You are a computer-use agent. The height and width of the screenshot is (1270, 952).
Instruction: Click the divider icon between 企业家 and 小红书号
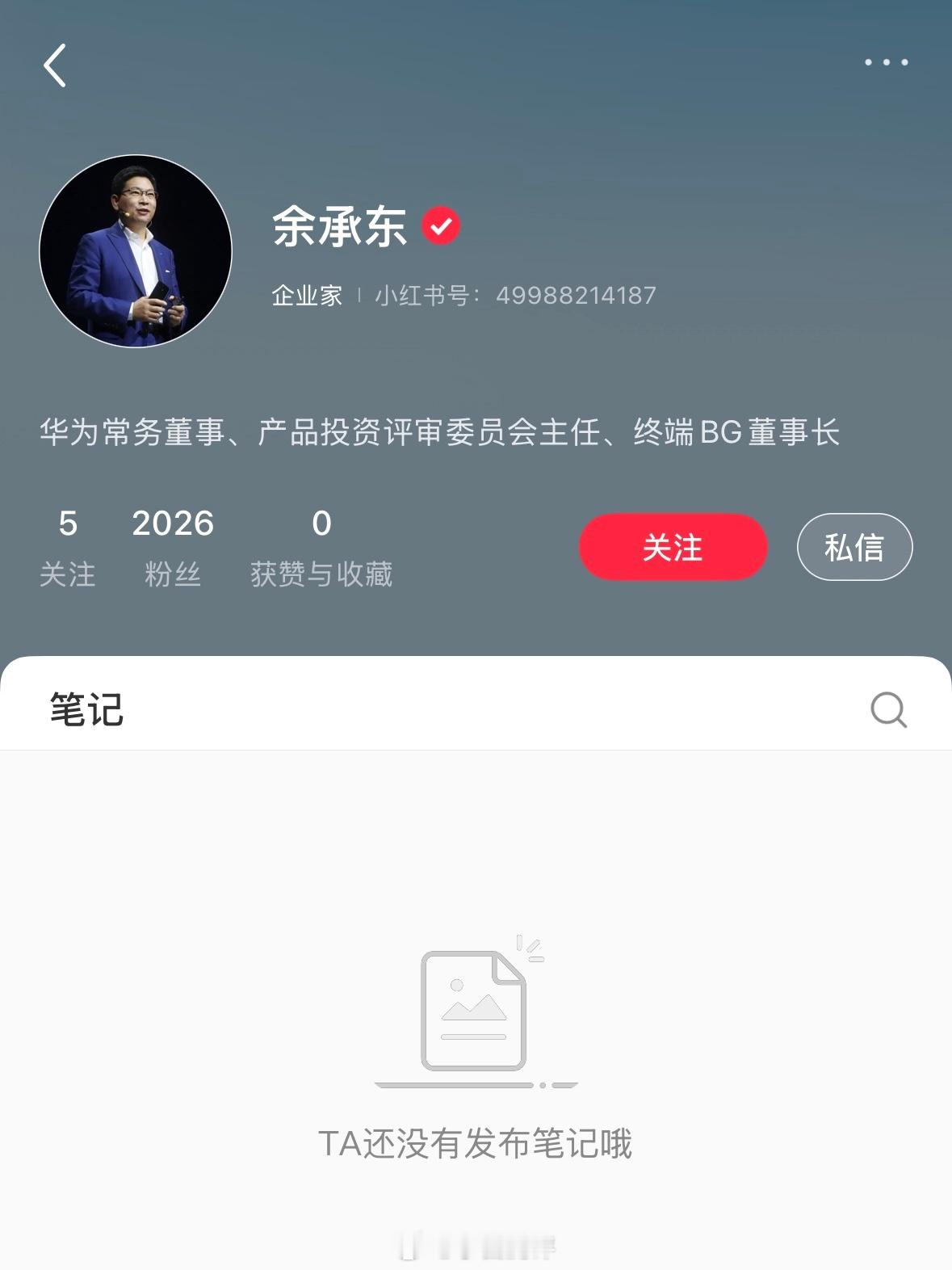360,296
